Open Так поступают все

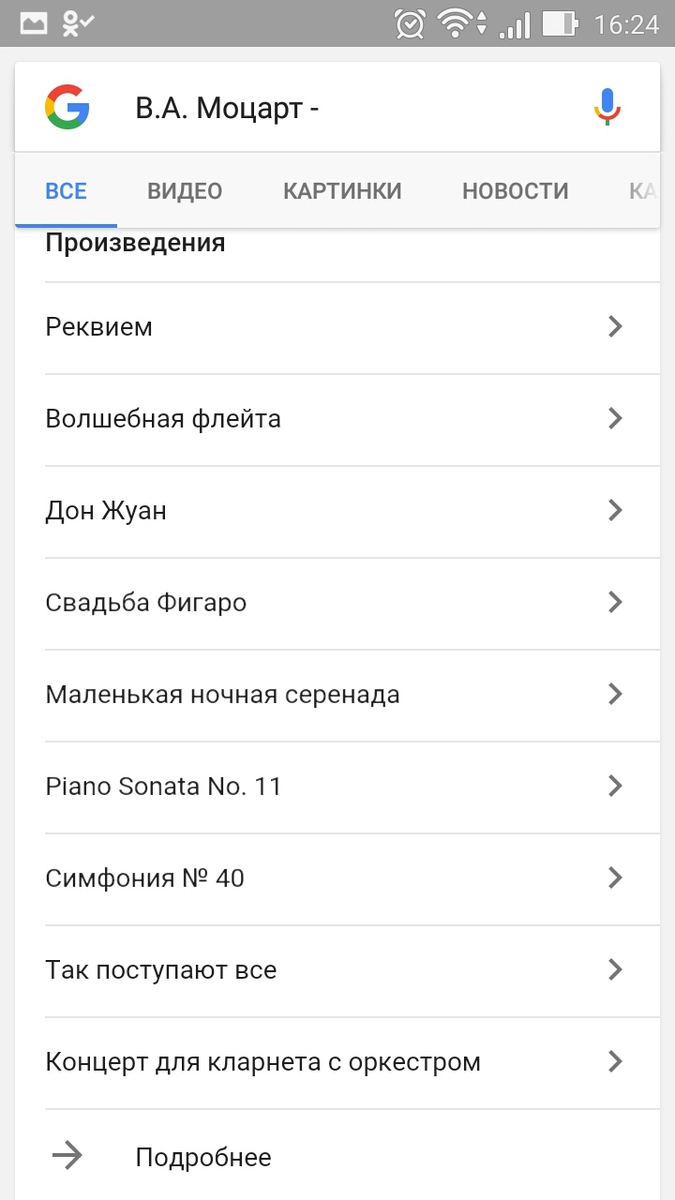point(337,971)
